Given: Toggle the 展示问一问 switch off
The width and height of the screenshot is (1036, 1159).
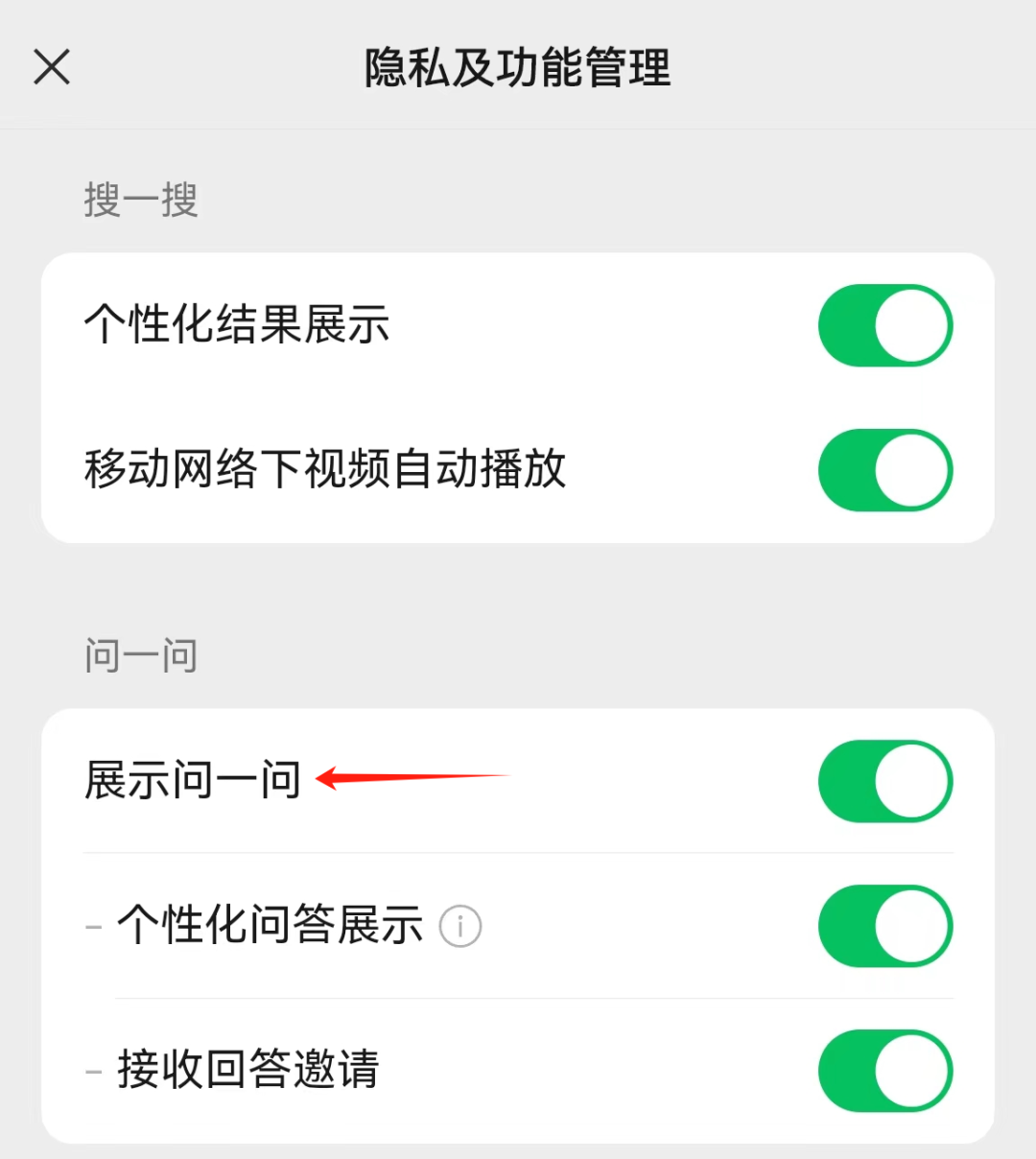Looking at the screenshot, I should click(884, 781).
